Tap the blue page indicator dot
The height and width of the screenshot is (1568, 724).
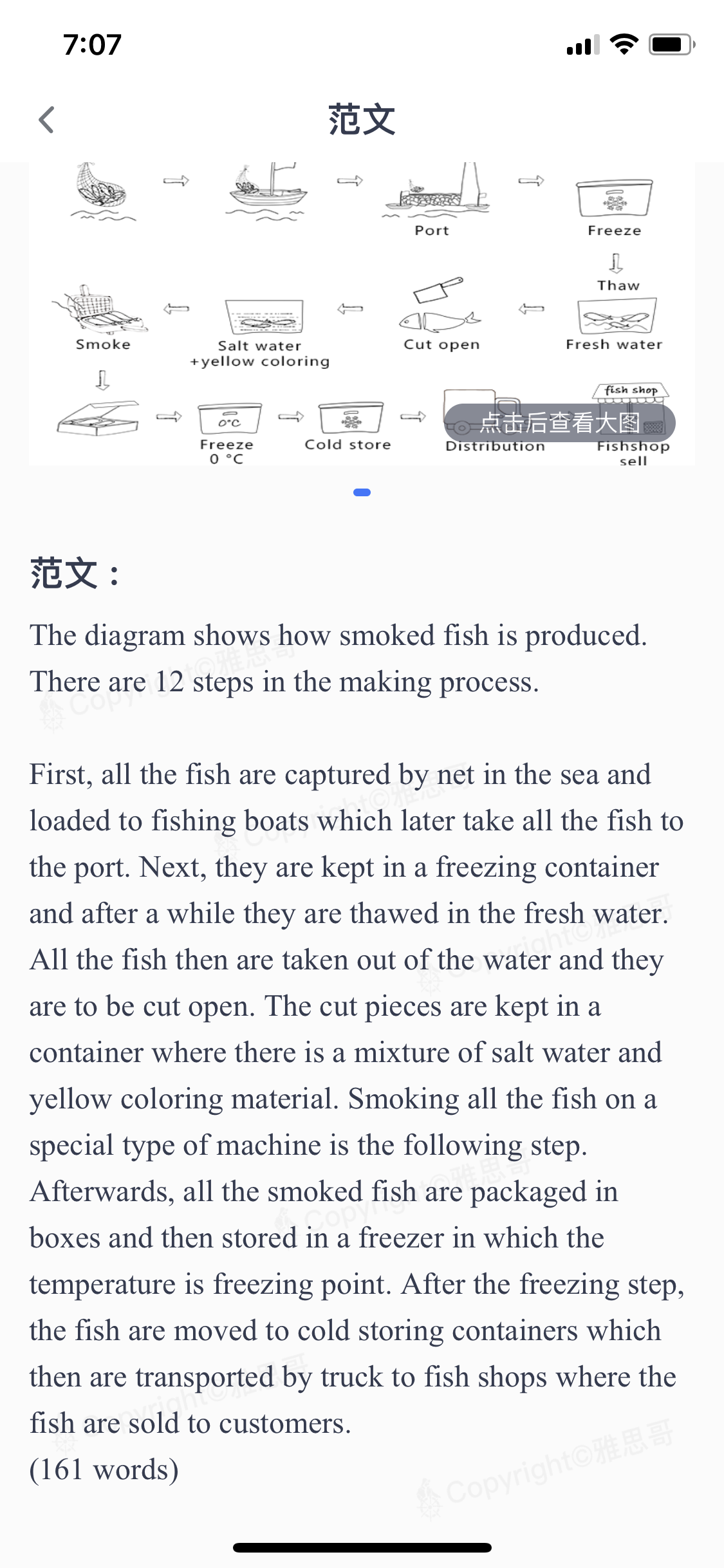362,492
